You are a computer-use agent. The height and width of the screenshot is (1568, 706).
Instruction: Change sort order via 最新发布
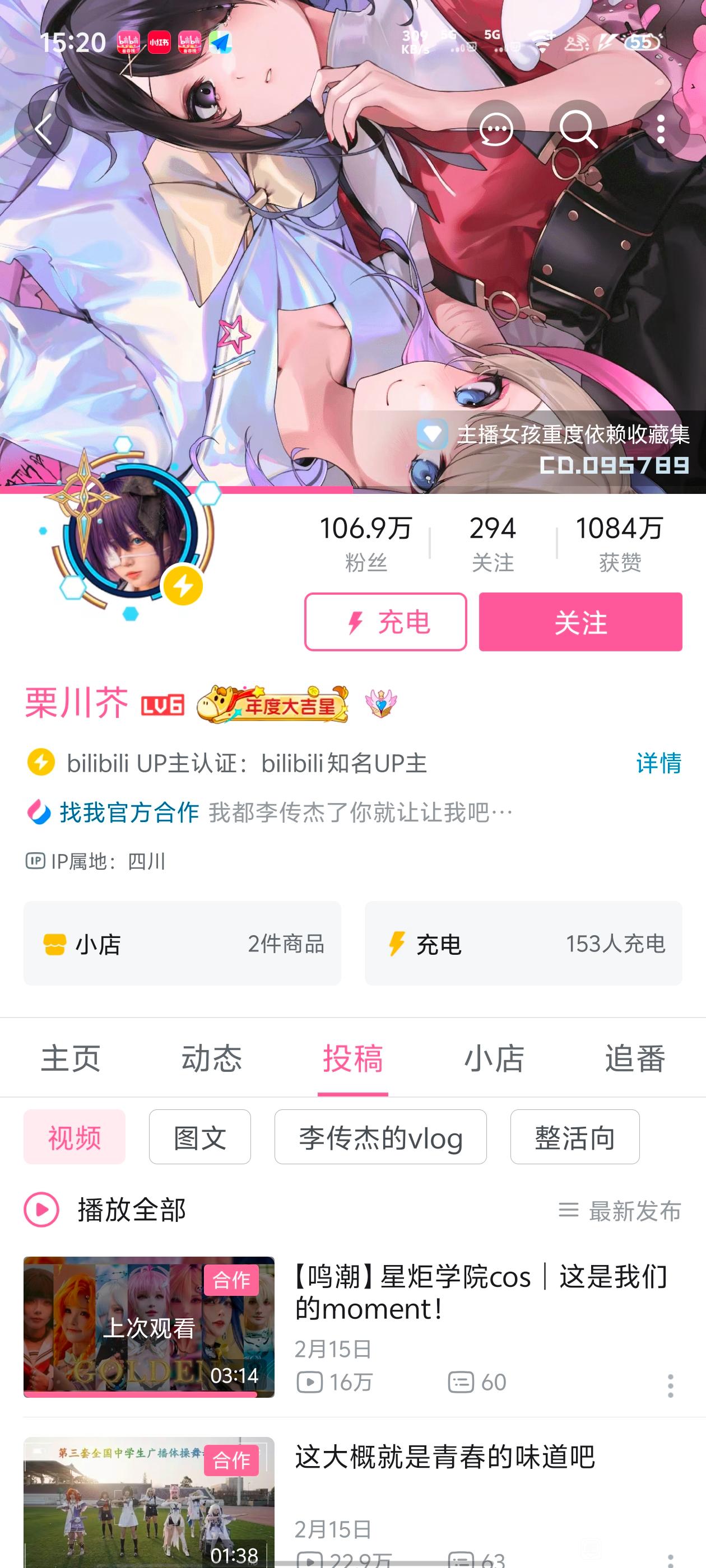click(x=620, y=1211)
